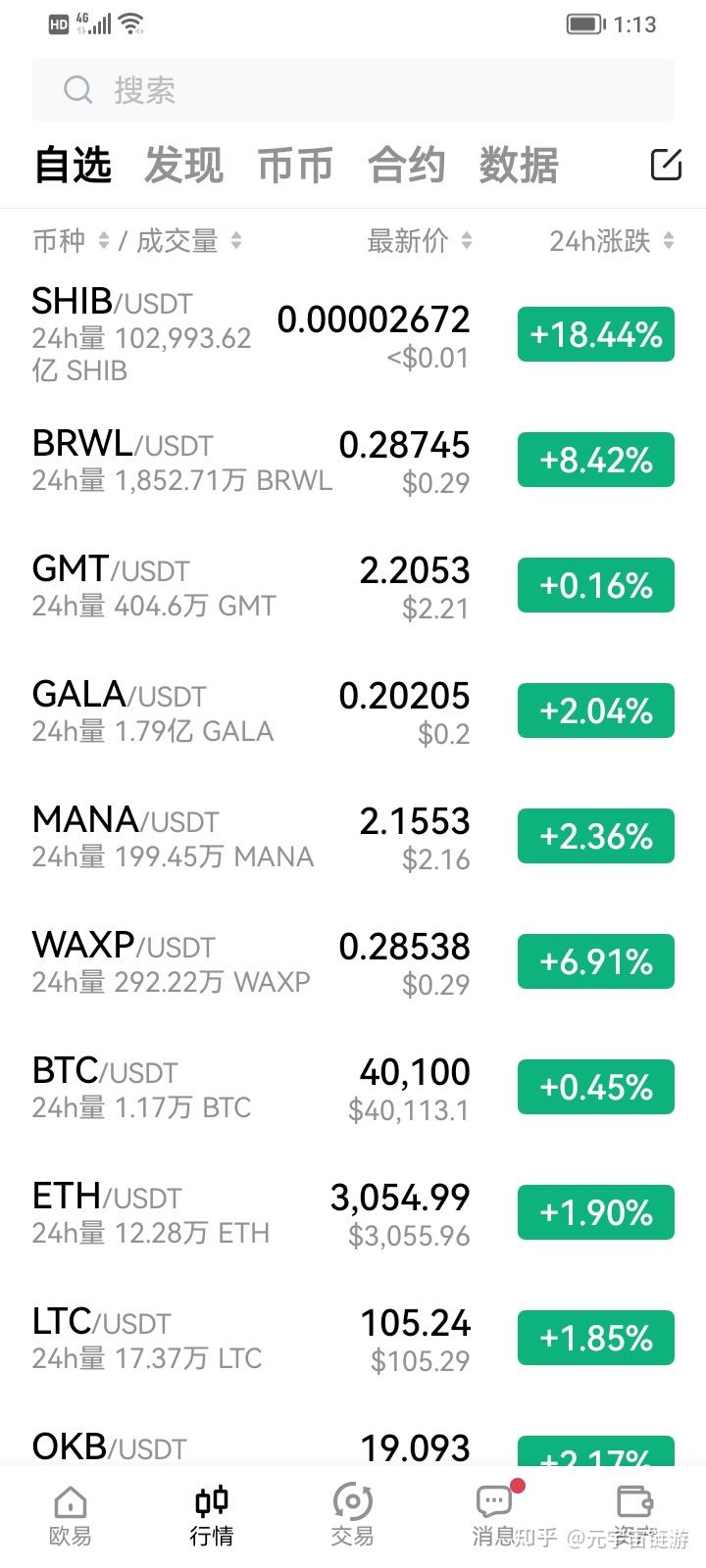Image resolution: width=706 pixels, height=1568 pixels.
Task: Tap the edit watchlist icon
Action: point(666,165)
